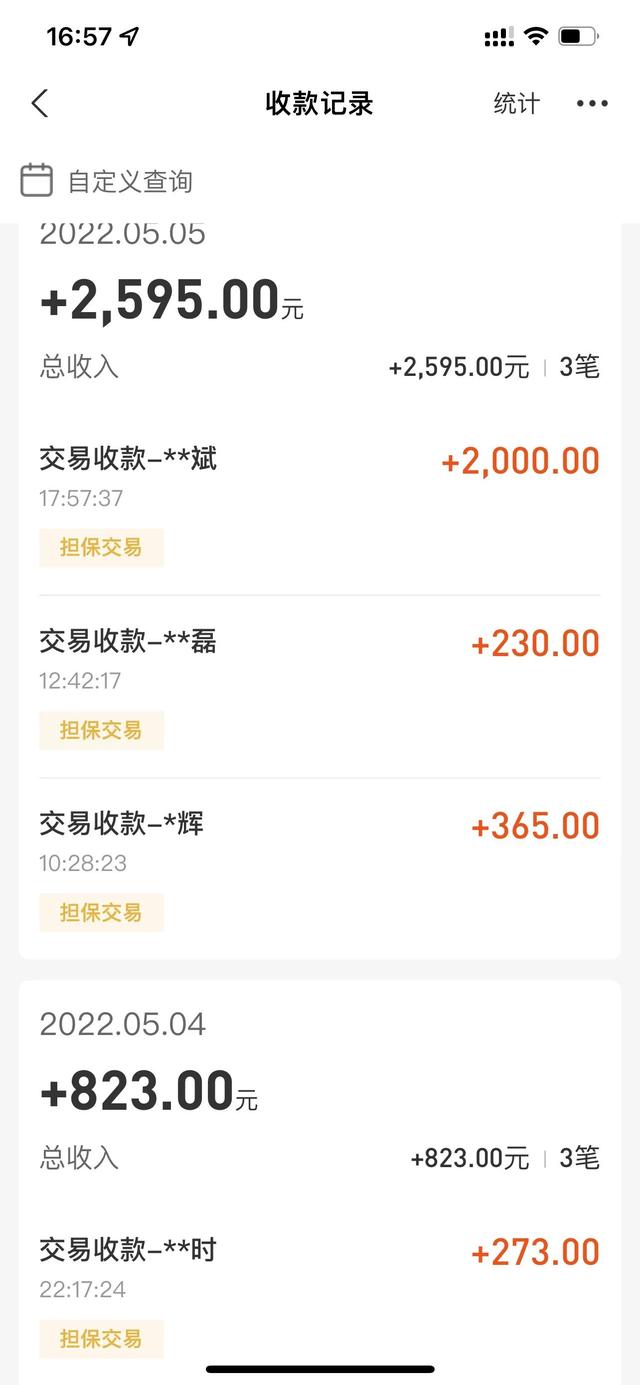View the +230.00 payment from **磊
Screen dimensions: 640x1385
click(319, 686)
